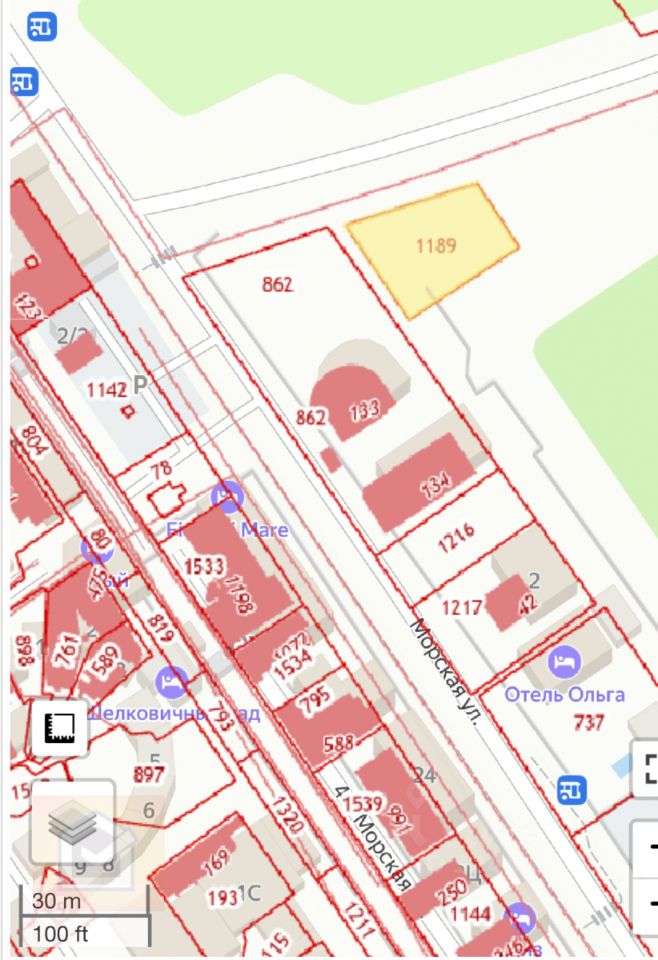658x960 pixels.
Task: Open the ruler measurement tool
Action: click(x=60, y=728)
